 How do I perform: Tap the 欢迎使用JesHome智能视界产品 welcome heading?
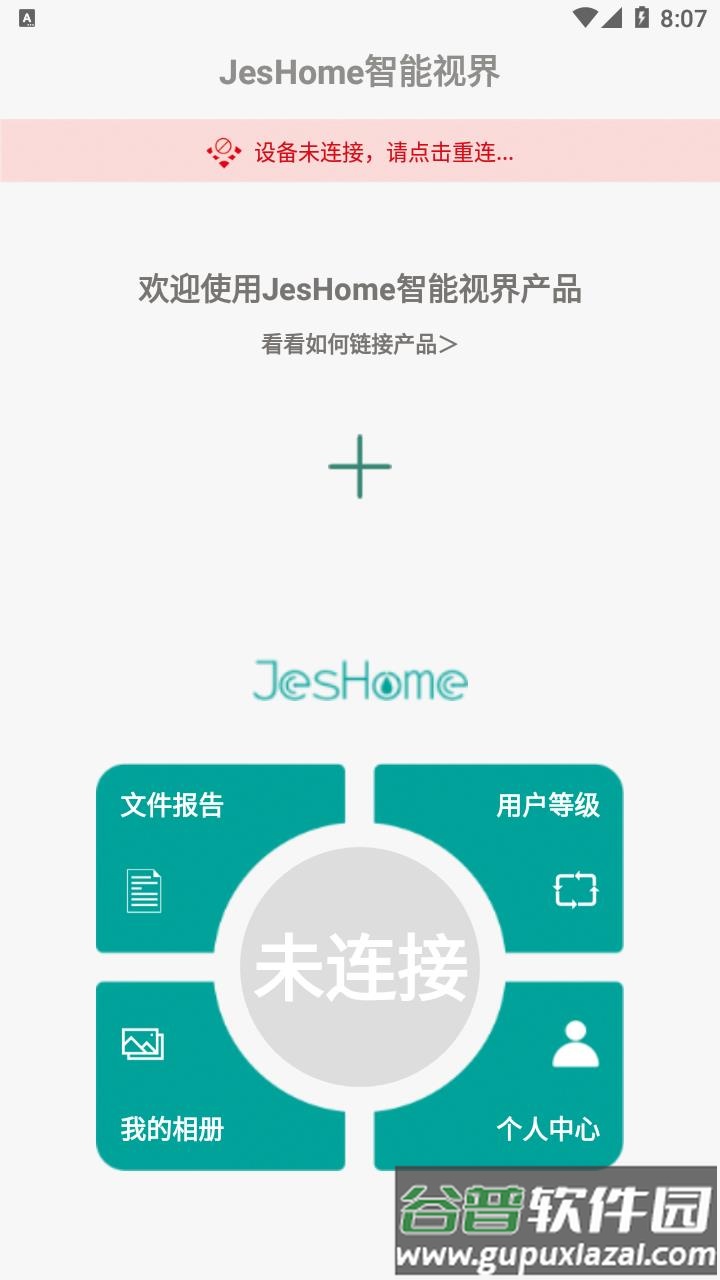(x=360, y=289)
